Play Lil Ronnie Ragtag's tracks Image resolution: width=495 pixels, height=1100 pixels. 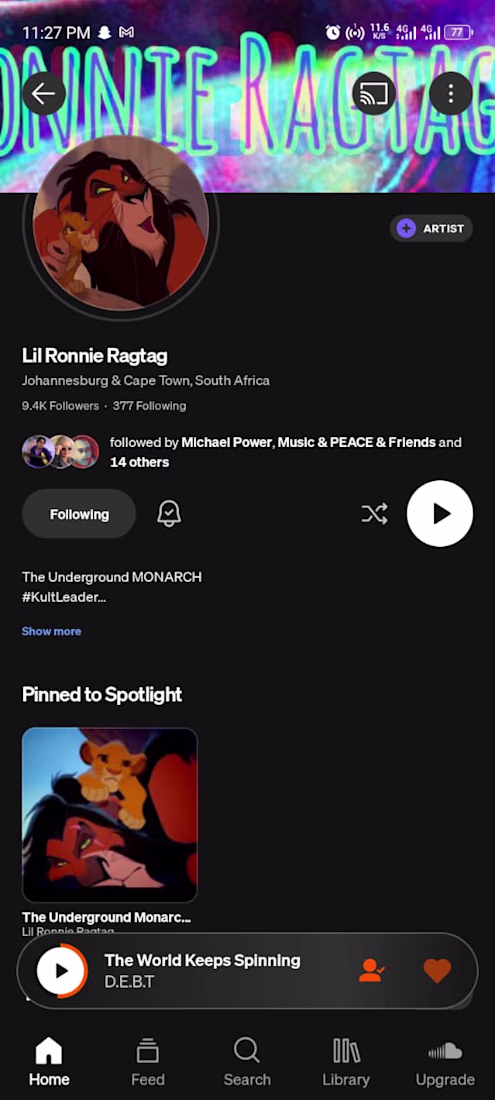[x=440, y=514]
